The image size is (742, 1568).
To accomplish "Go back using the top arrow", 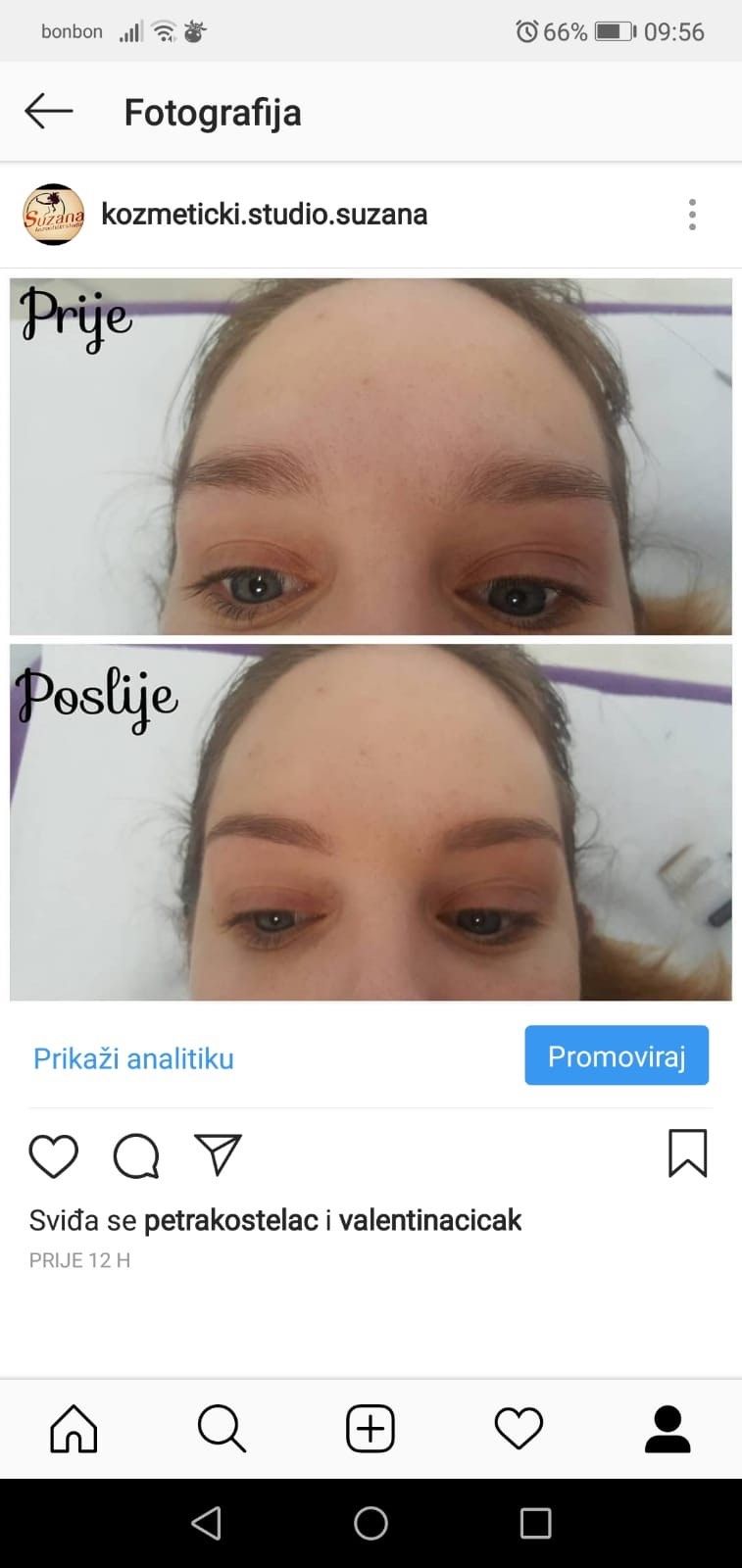I will click(x=48, y=112).
